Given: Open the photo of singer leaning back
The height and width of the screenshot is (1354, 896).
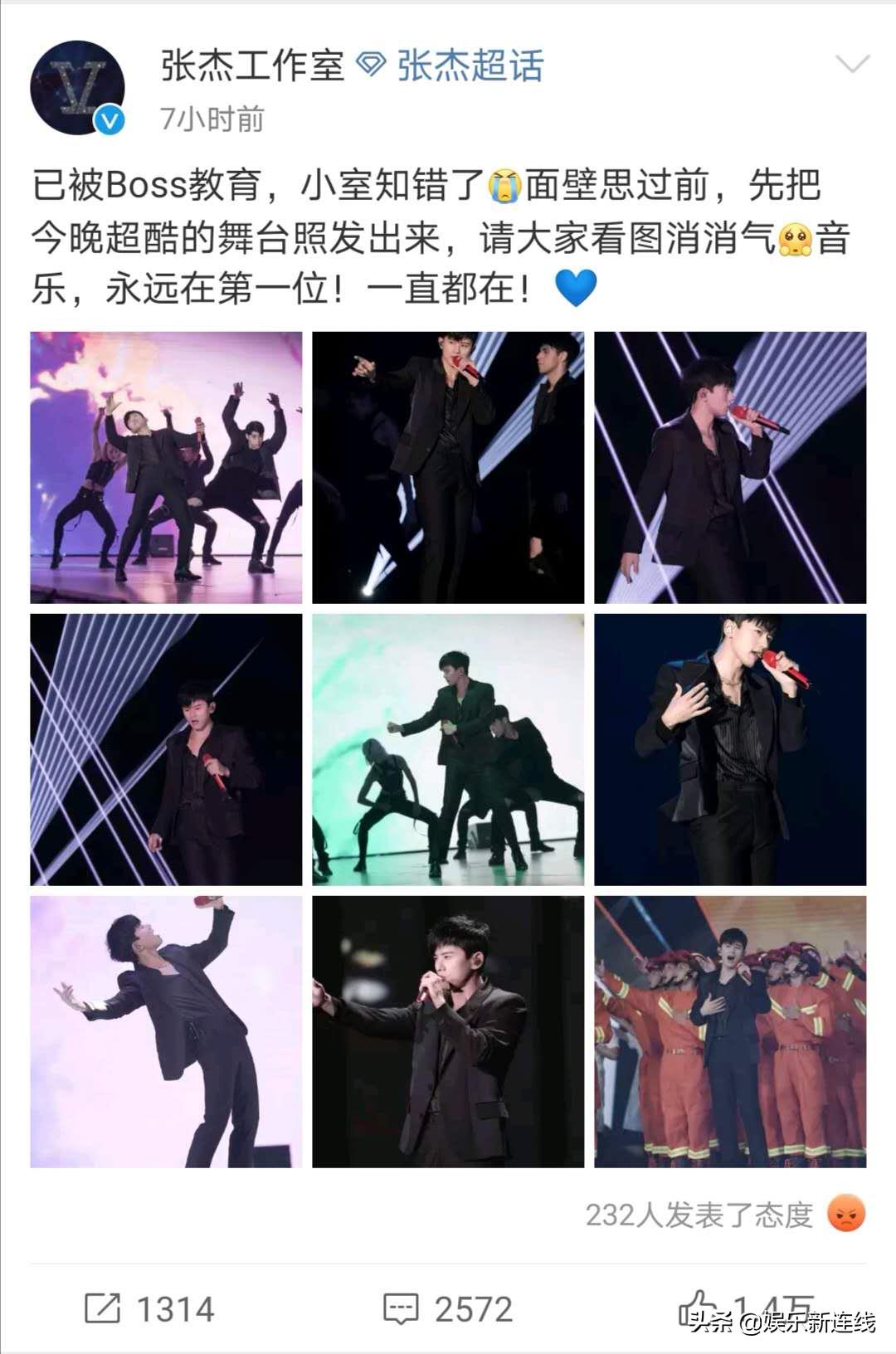Looking at the screenshot, I should point(166,1031).
